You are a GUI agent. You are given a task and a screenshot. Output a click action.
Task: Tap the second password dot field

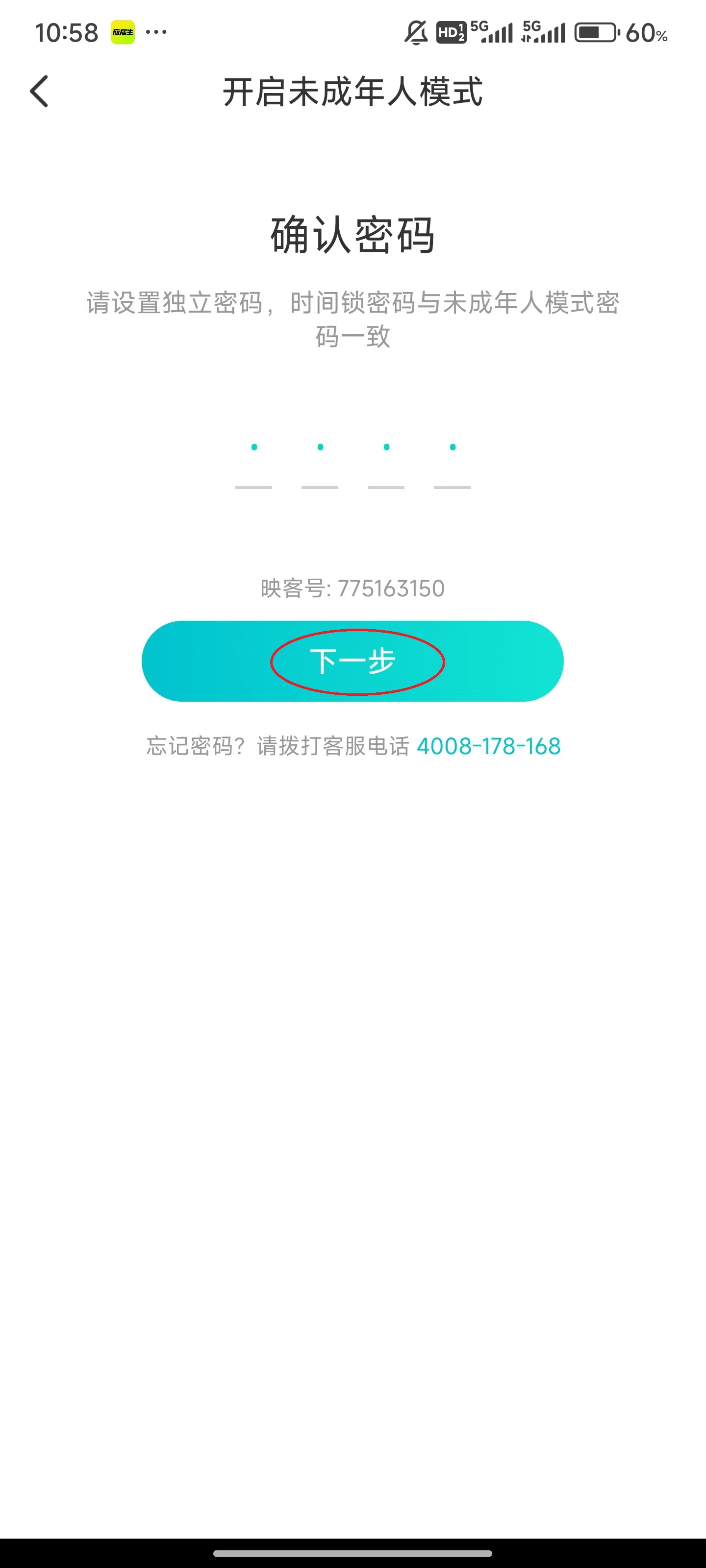click(x=320, y=465)
